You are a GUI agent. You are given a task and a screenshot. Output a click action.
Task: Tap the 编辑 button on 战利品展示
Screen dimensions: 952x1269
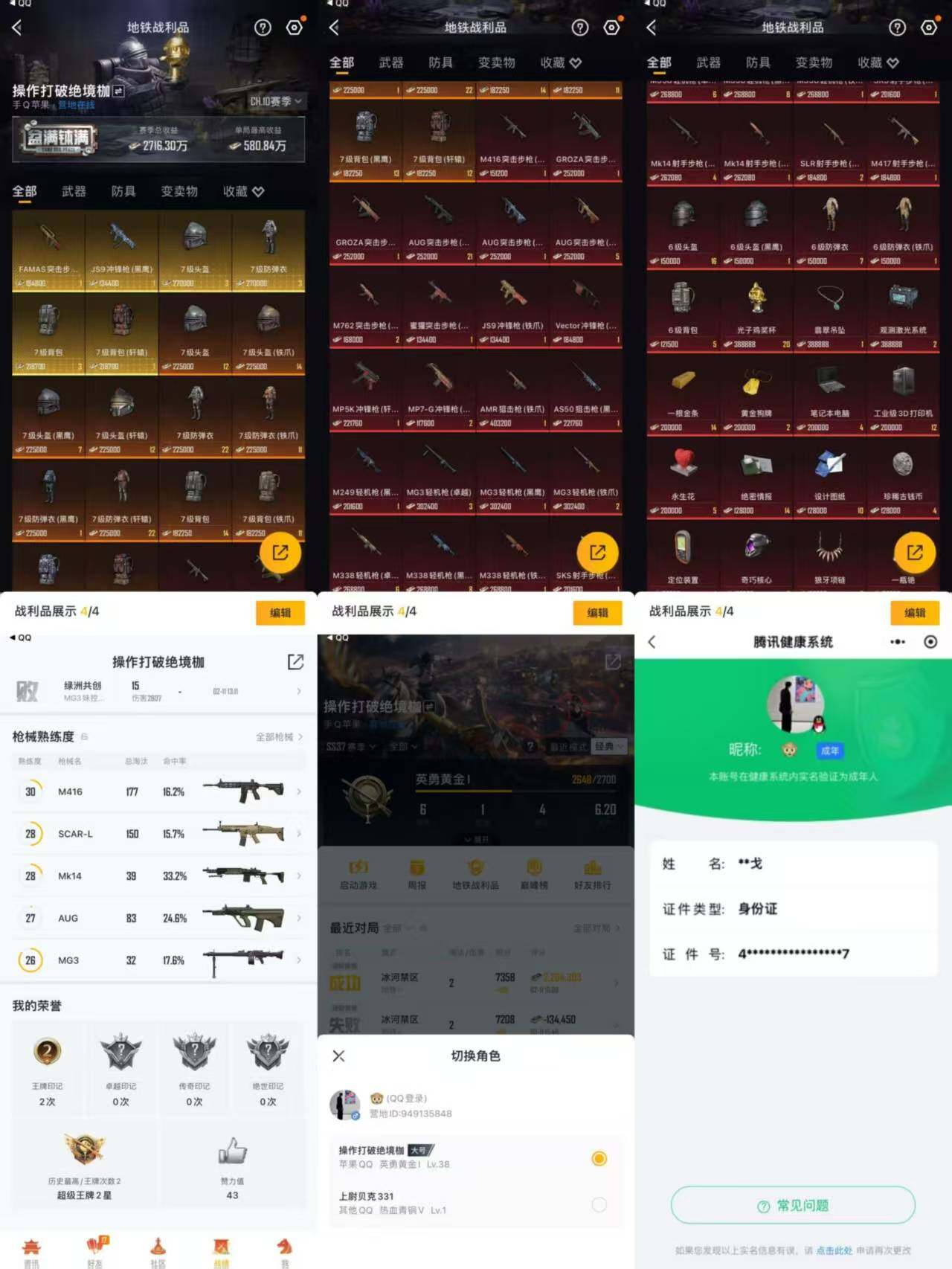tap(280, 613)
